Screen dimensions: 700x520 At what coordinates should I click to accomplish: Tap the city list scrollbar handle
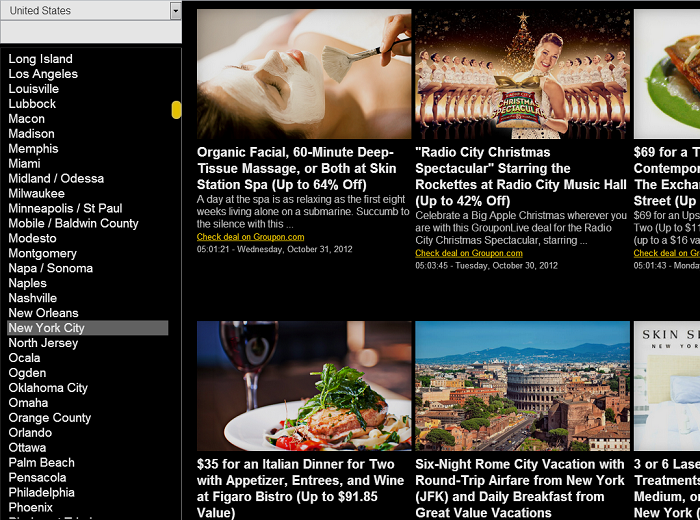point(176,109)
